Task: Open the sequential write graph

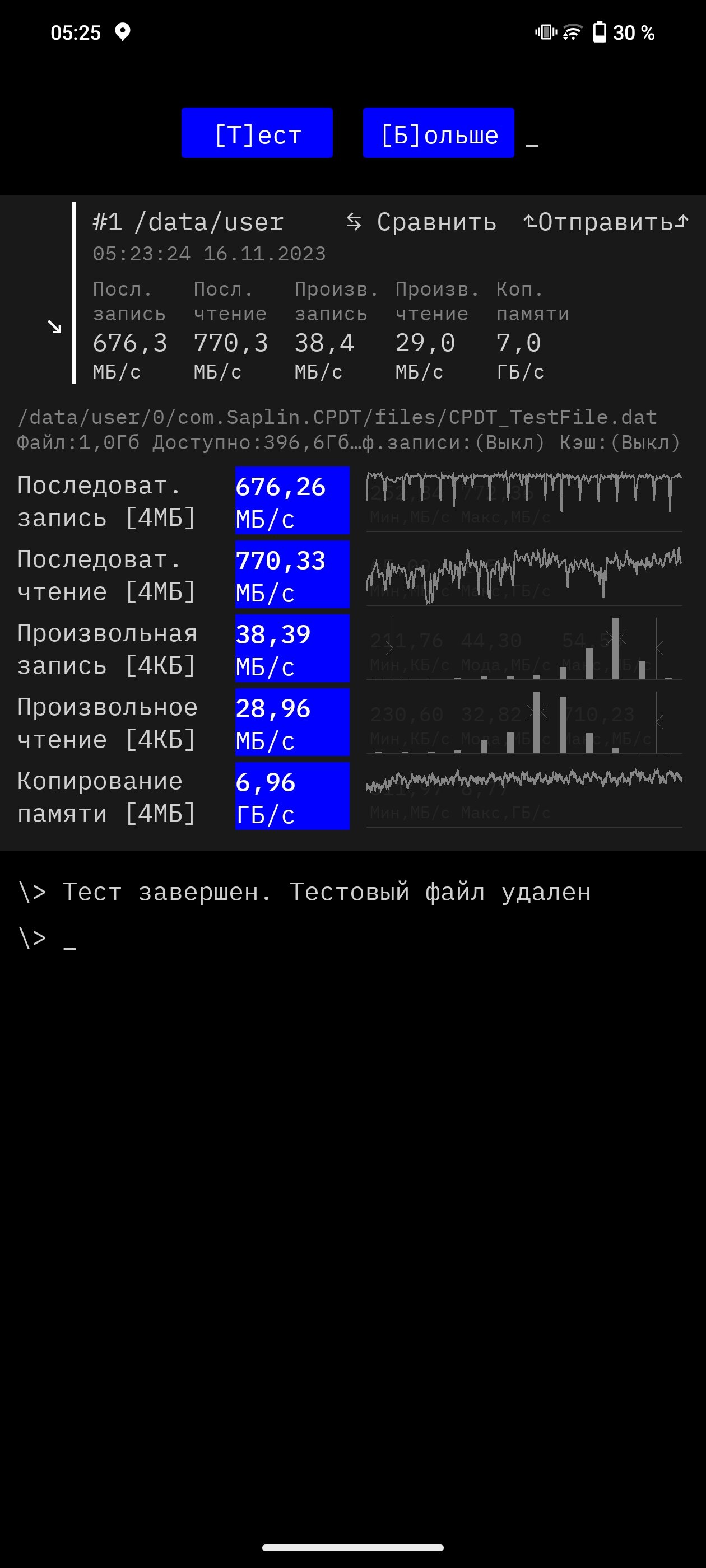Action: [524, 500]
